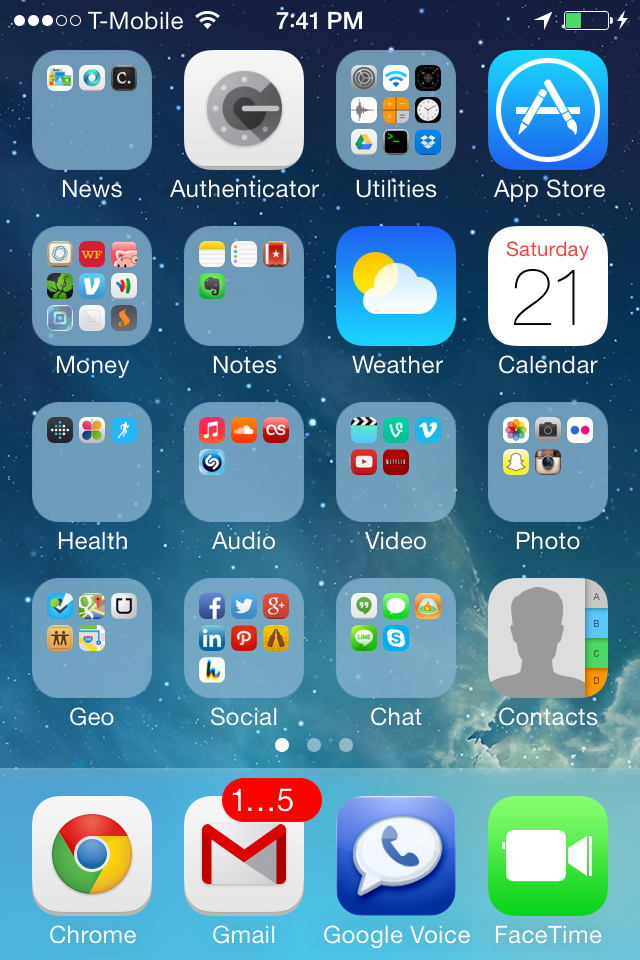Launch the App Store
The height and width of the screenshot is (960, 640).
548,110
